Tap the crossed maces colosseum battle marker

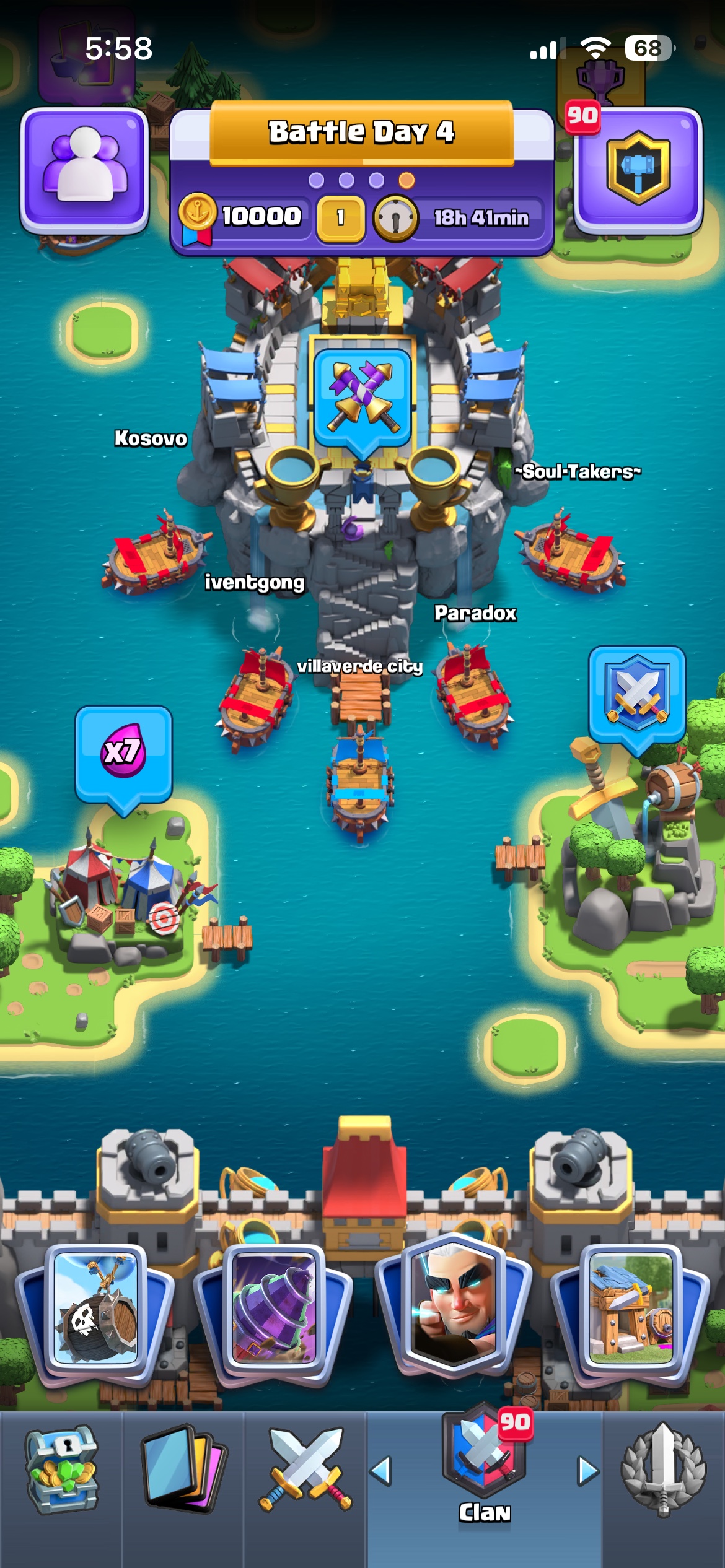pyautogui.click(x=362, y=398)
